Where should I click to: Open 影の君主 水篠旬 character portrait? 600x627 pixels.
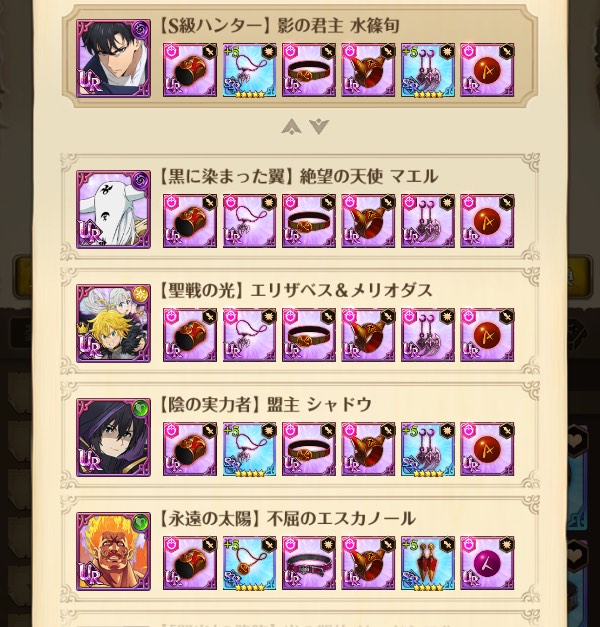tap(113, 59)
